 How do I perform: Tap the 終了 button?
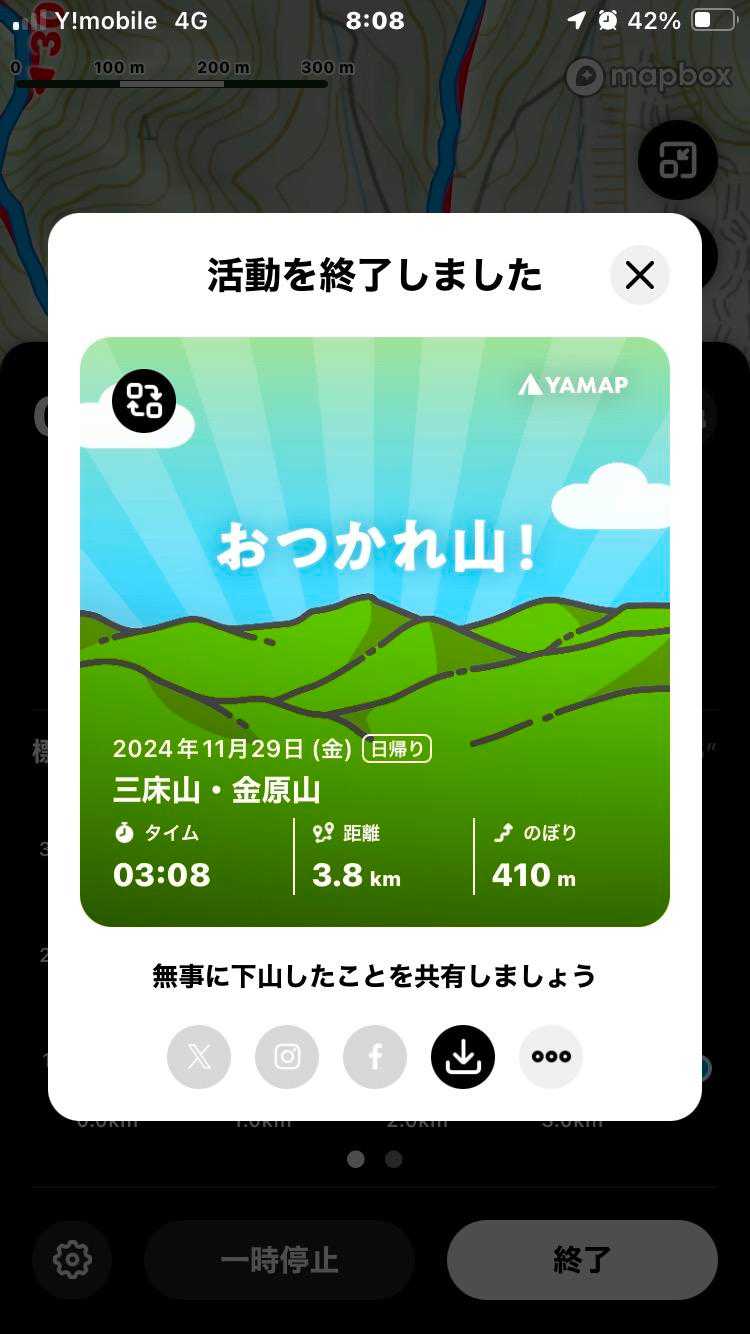click(x=582, y=1260)
